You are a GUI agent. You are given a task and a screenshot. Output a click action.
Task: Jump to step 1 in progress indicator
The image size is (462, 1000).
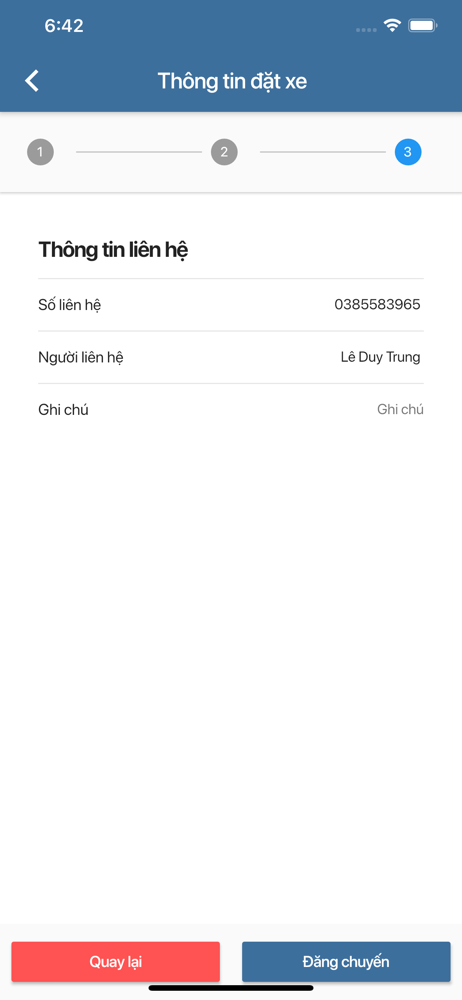click(x=40, y=152)
